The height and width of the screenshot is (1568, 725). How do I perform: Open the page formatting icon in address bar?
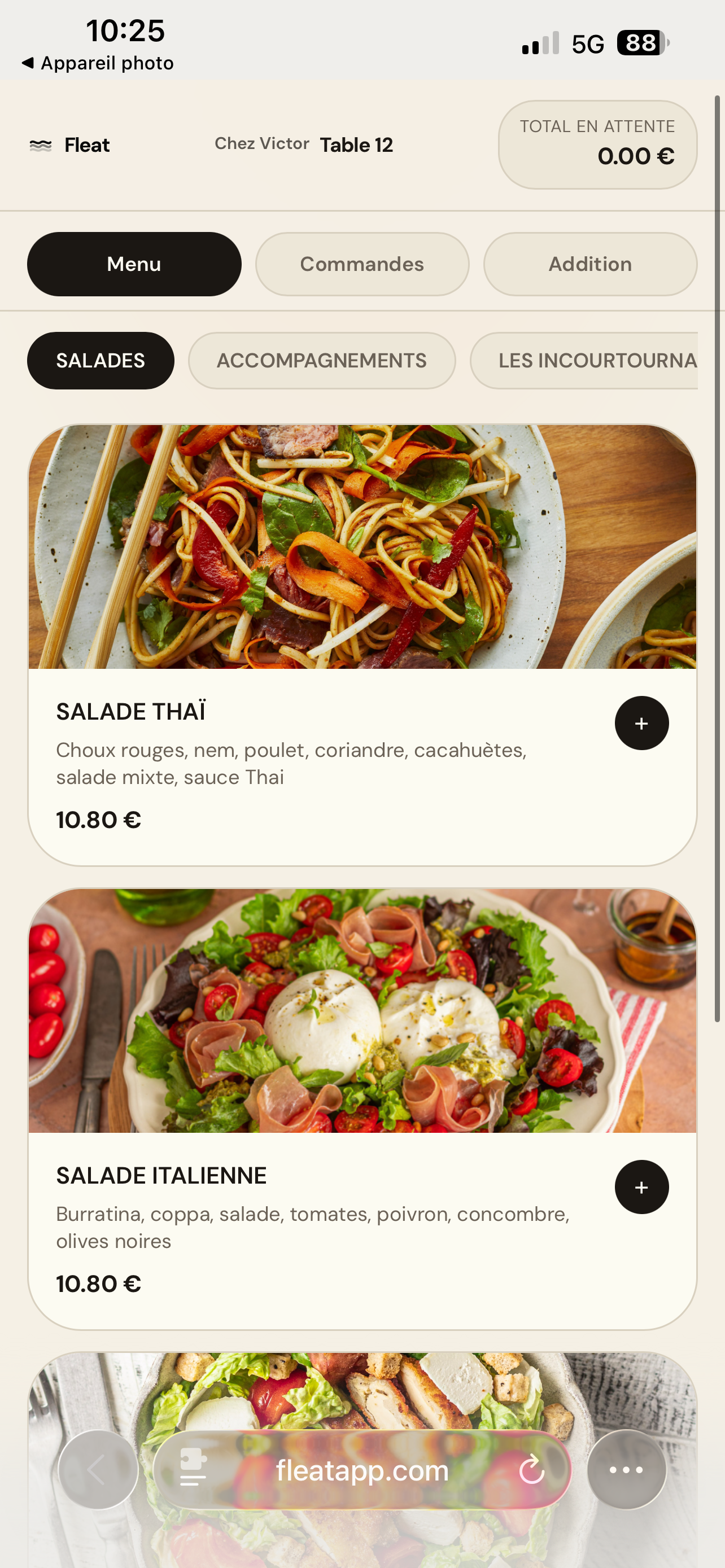click(x=192, y=1469)
